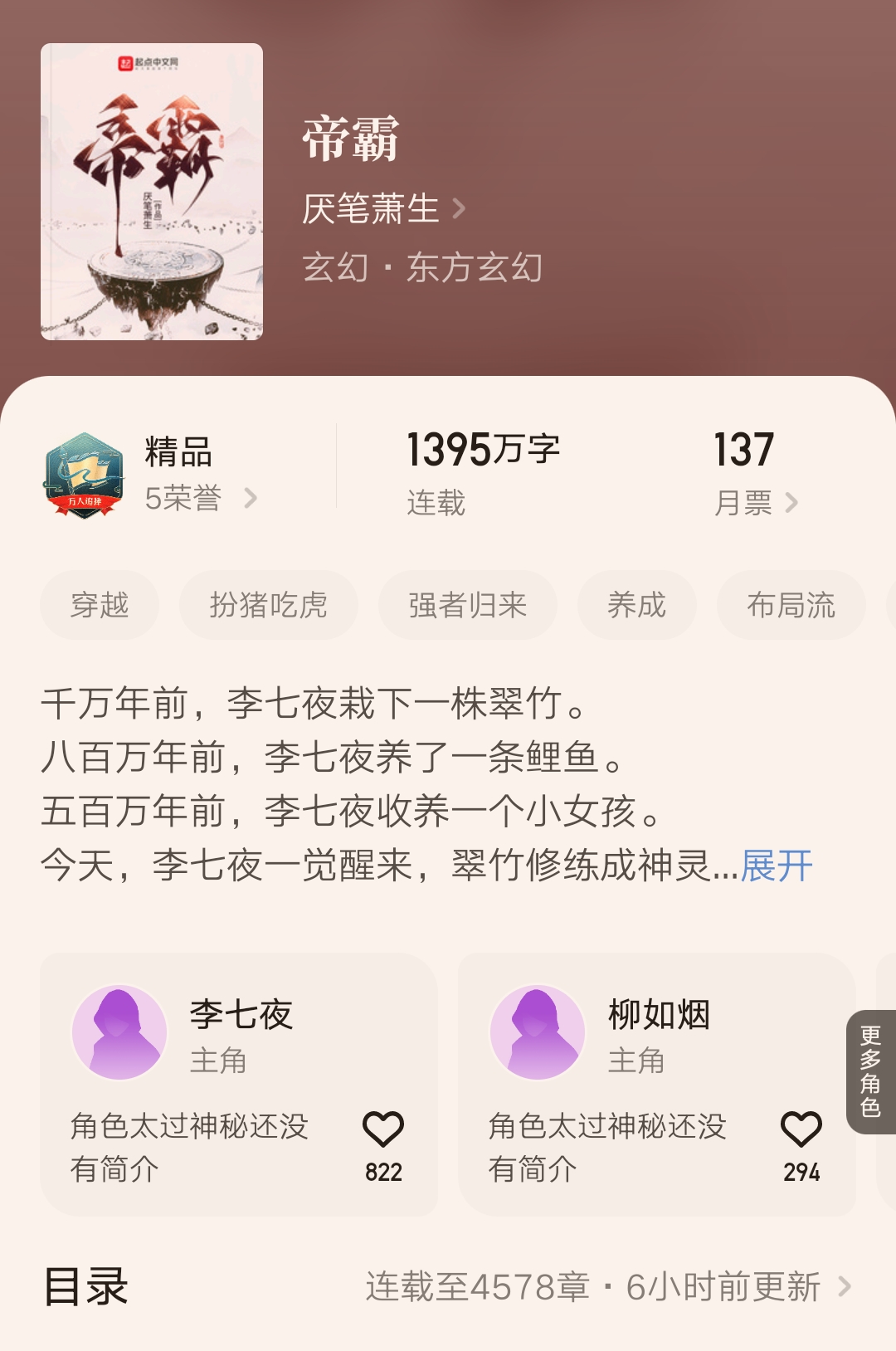The height and width of the screenshot is (1351, 896).
Task: View the 帝霸 book cover
Action: pyautogui.click(x=152, y=192)
